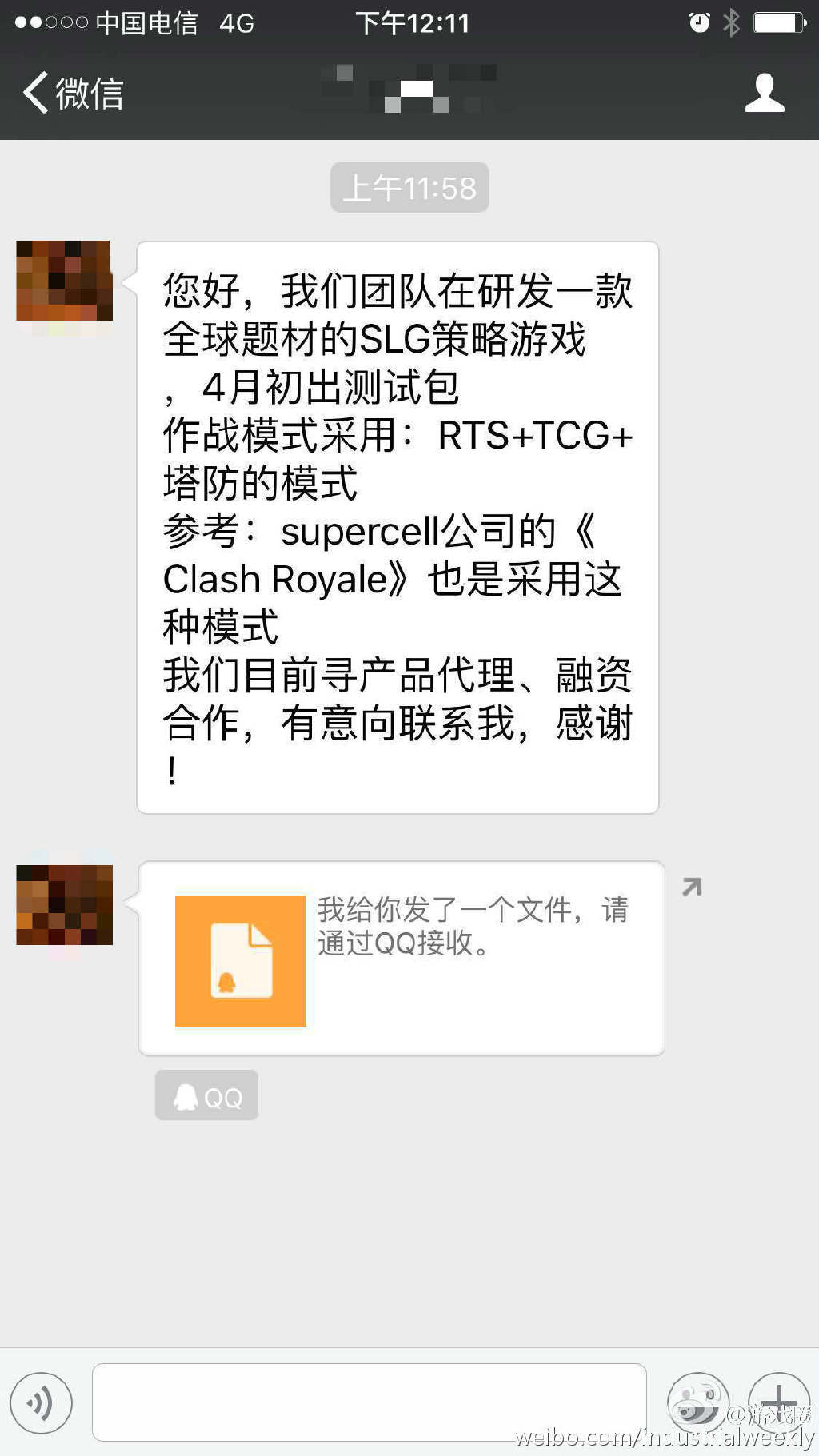
Task: Focus the message text field
Action: point(369,1402)
